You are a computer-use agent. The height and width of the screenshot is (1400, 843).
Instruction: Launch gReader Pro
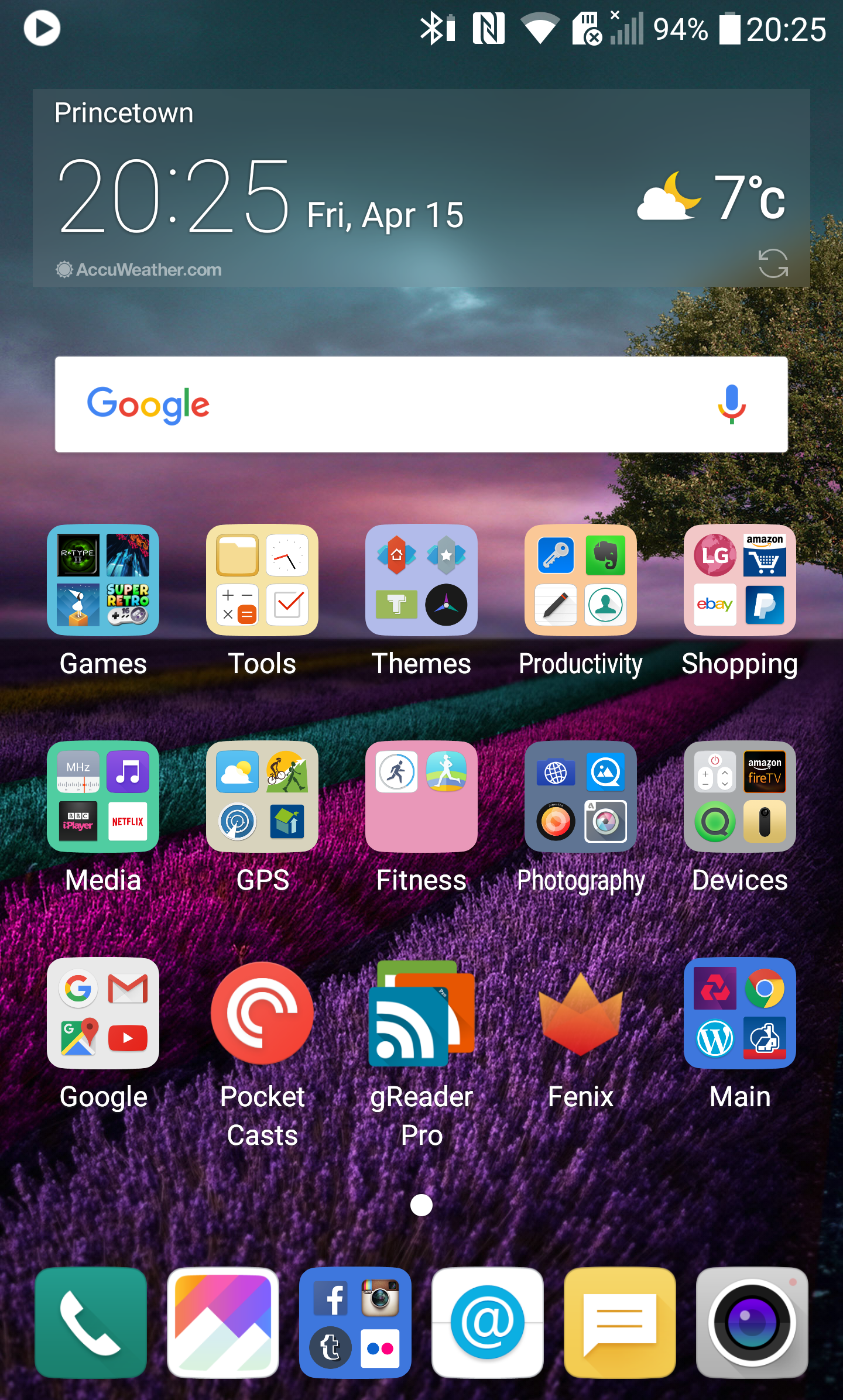(x=421, y=1013)
